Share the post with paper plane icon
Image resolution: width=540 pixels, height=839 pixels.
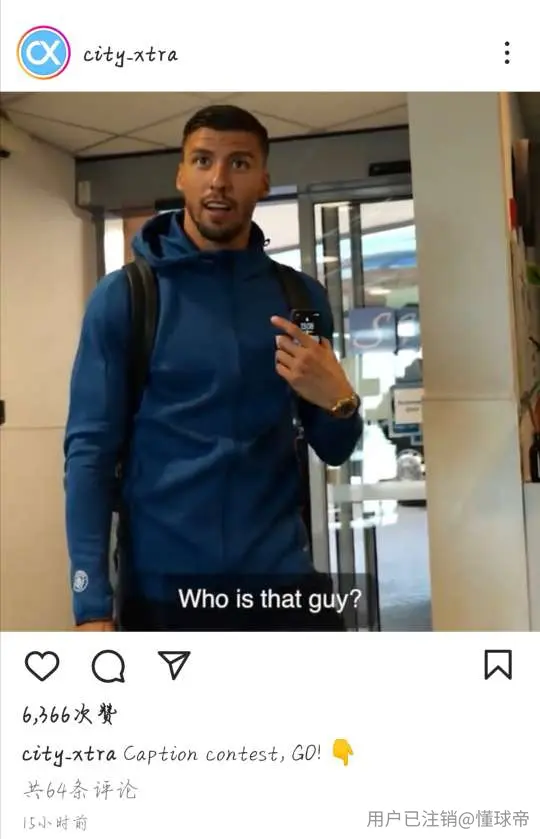pyautogui.click(x=174, y=665)
